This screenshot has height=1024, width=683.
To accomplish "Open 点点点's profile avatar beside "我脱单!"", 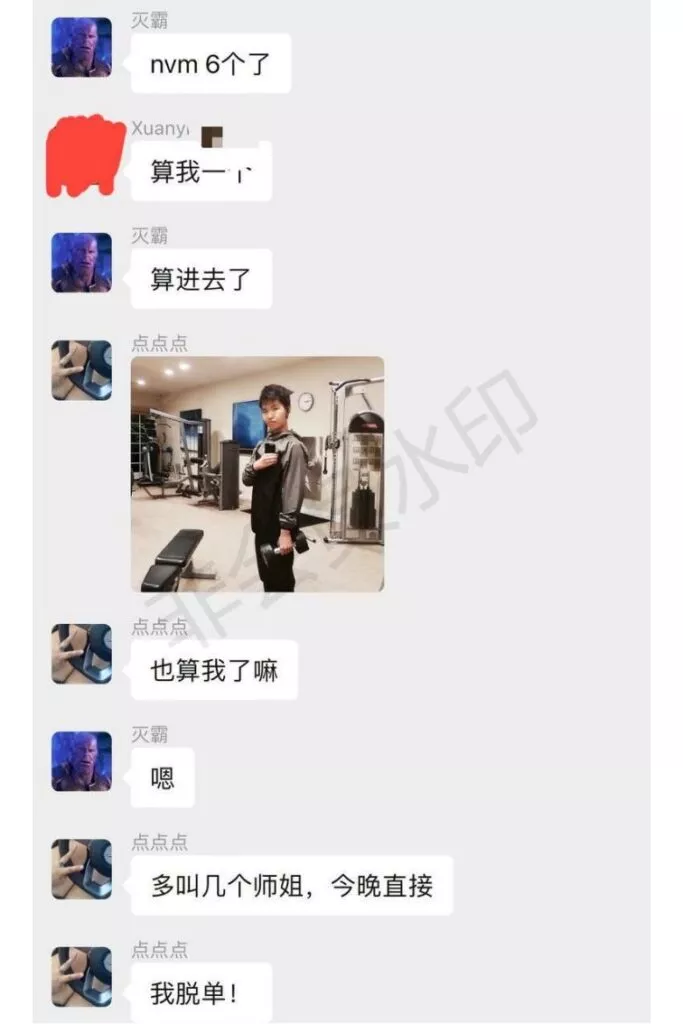I will coord(81,977).
